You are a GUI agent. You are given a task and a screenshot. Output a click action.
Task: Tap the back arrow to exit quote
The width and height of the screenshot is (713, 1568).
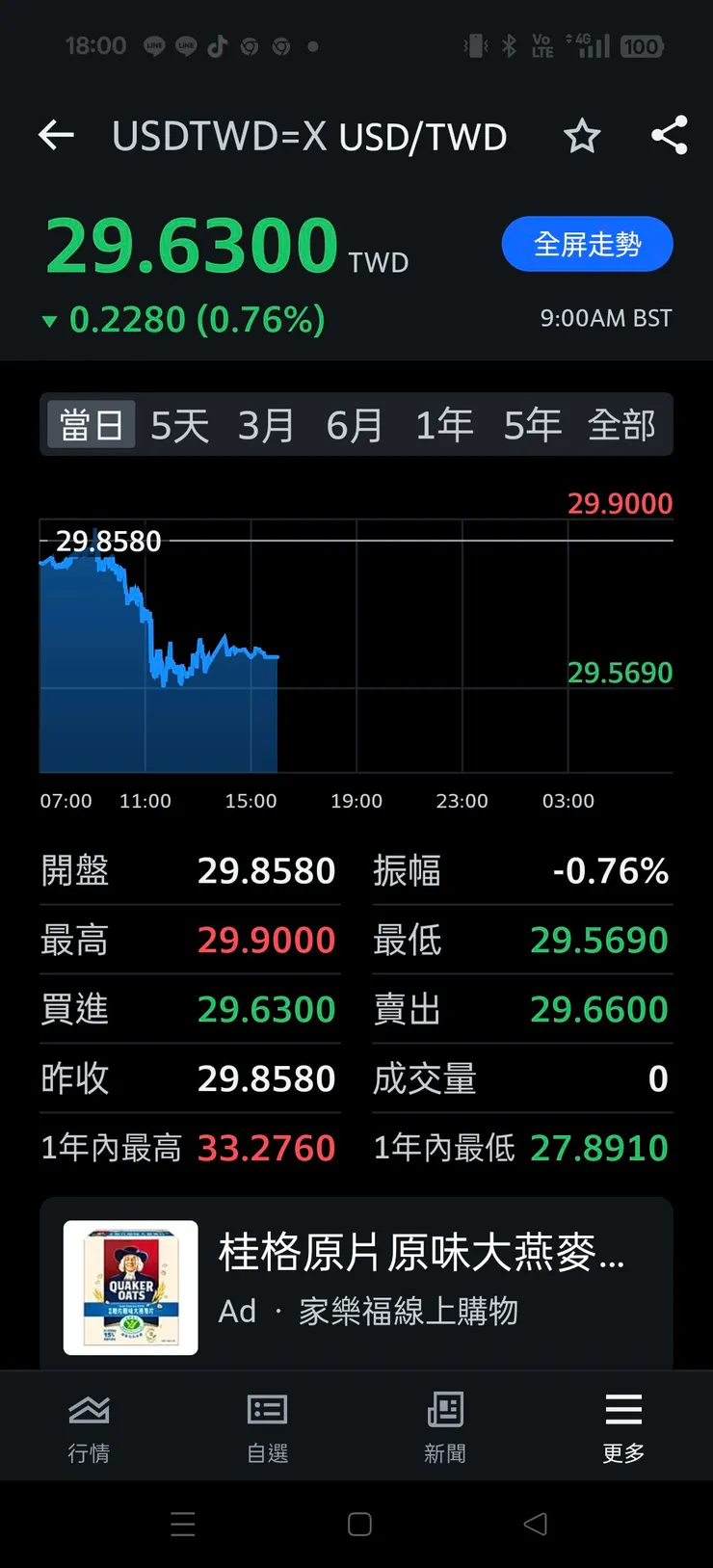[x=55, y=135]
